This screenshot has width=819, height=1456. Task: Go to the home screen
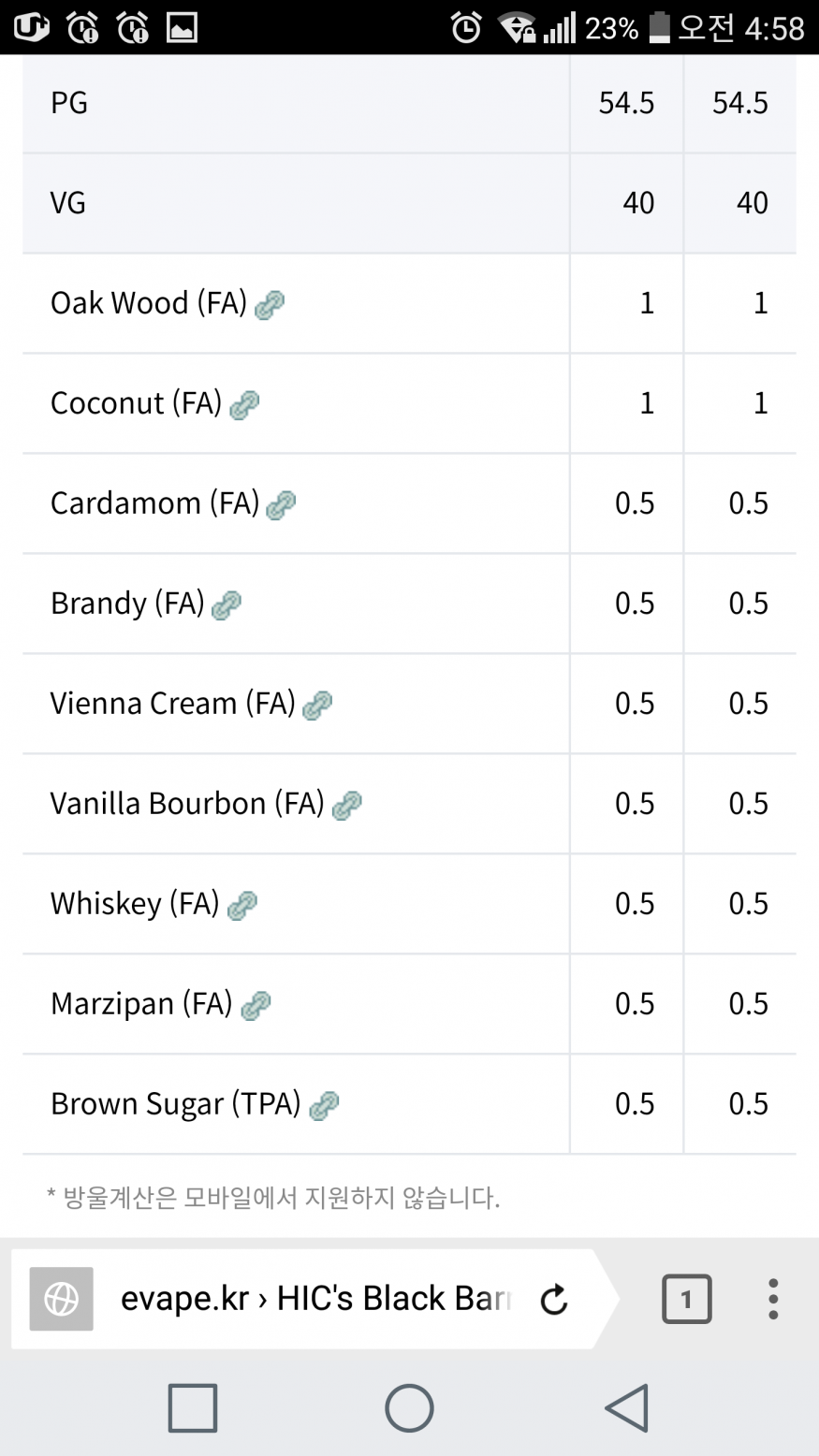pyautogui.click(x=410, y=1407)
